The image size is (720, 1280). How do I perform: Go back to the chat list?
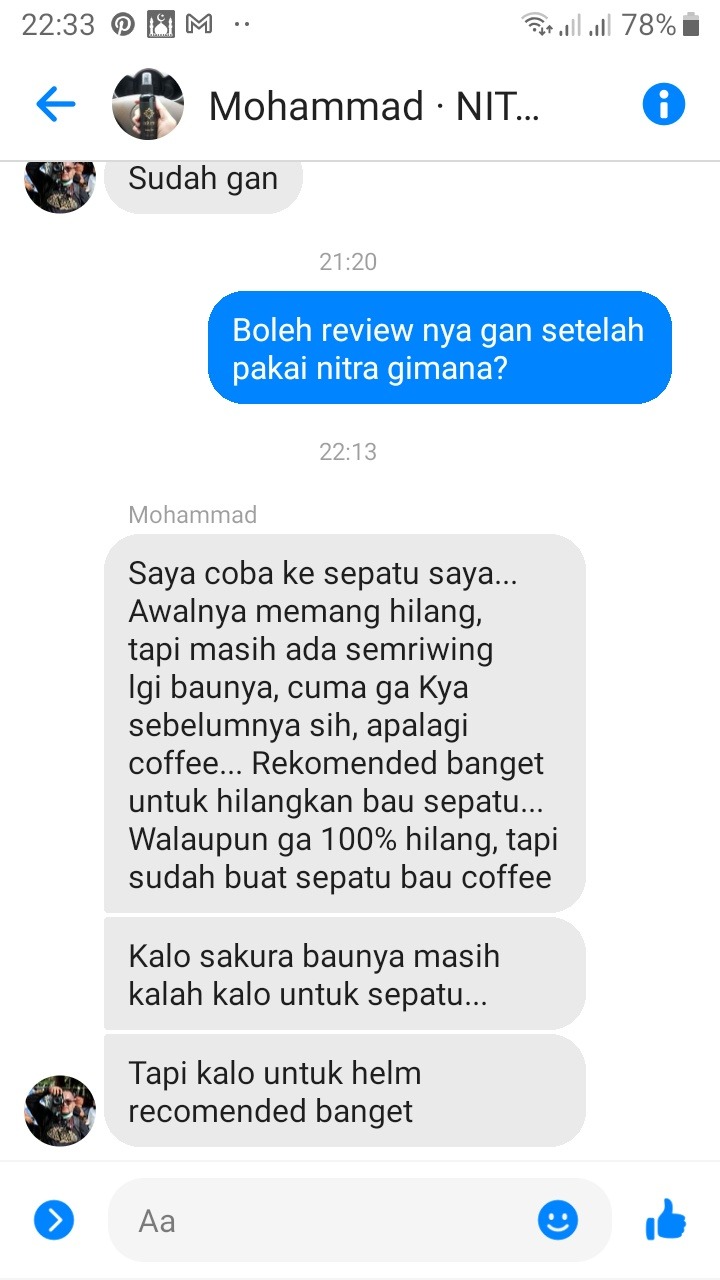[x=55, y=104]
